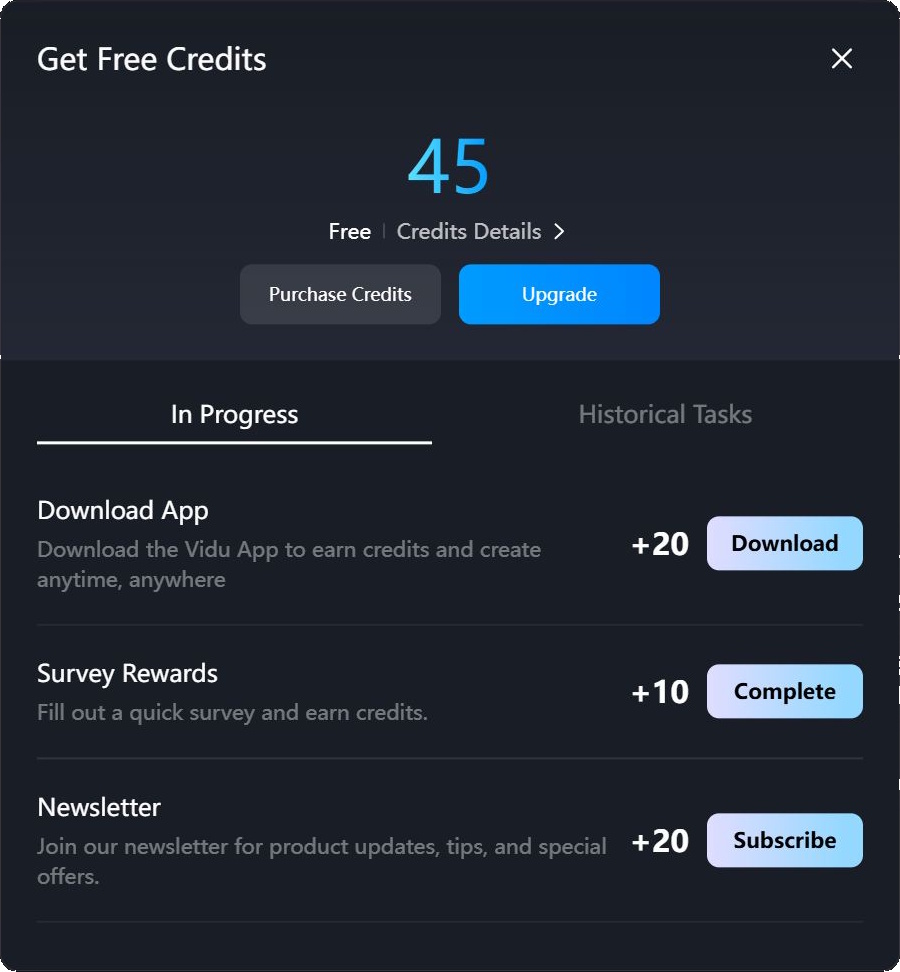Download the Vidu App for credits
The width and height of the screenshot is (900, 972).
coord(784,544)
